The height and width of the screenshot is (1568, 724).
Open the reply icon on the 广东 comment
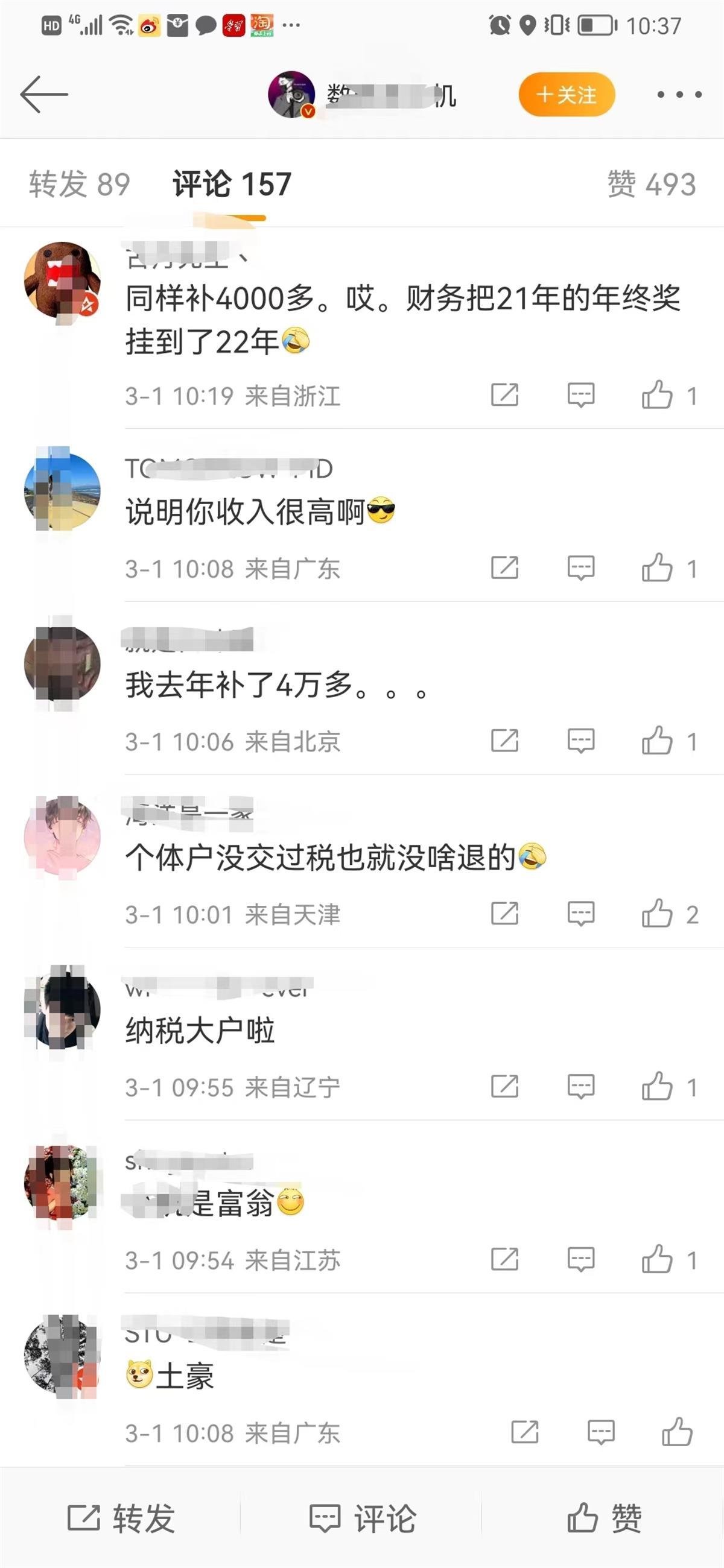point(580,567)
